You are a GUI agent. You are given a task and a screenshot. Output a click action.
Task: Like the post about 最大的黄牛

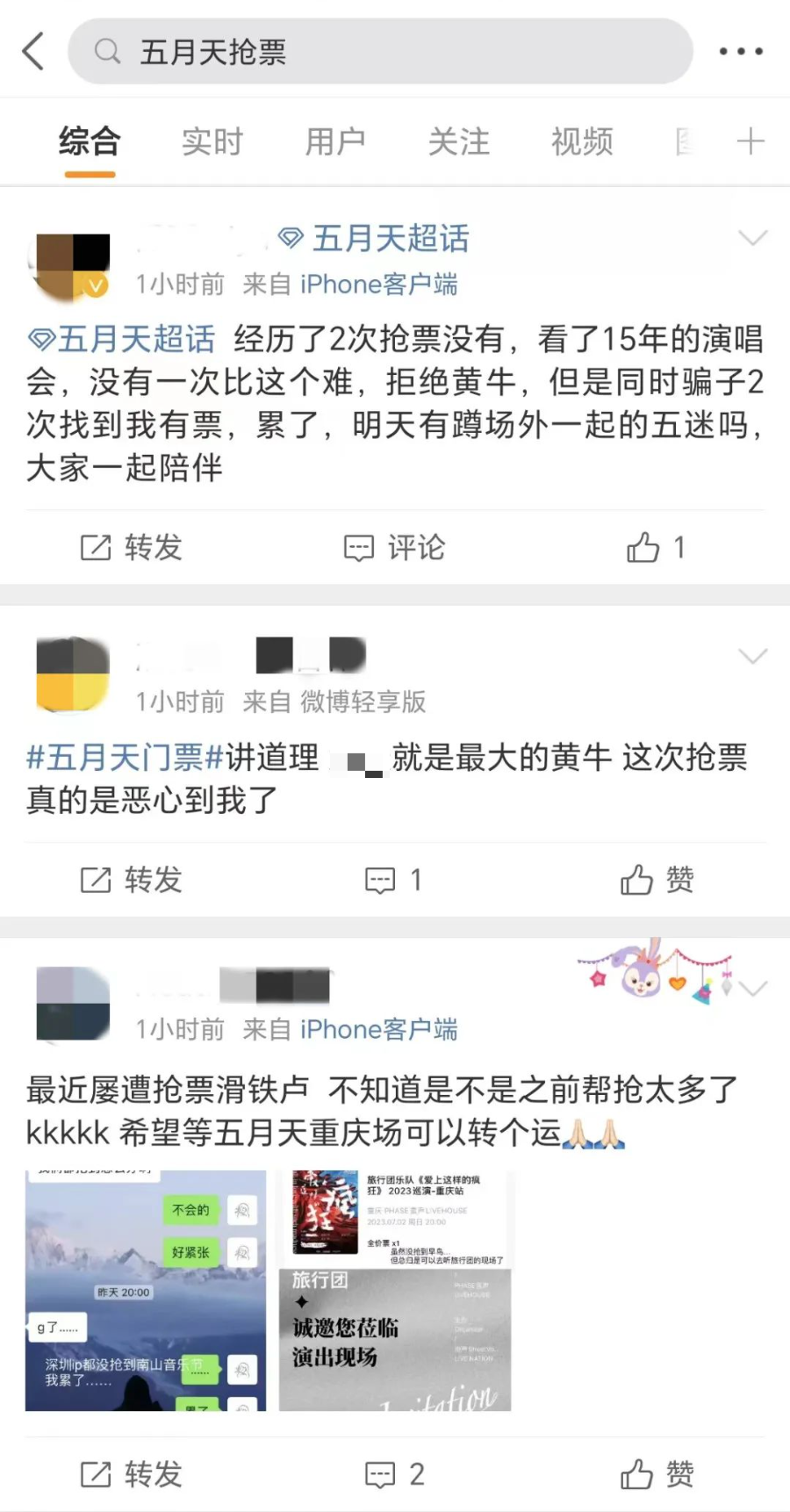pyautogui.click(x=657, y=880)
